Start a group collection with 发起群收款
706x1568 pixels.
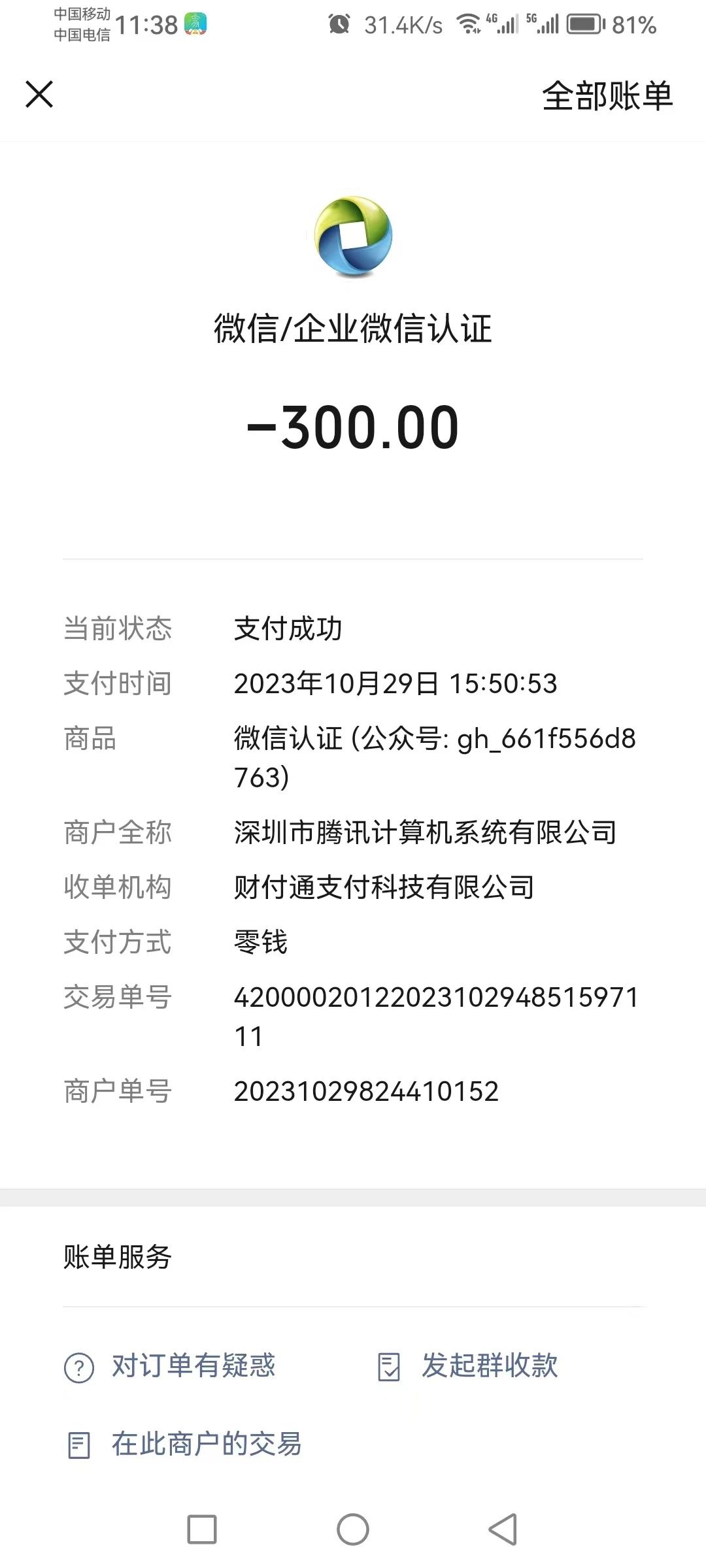(x=468, y=1366)
